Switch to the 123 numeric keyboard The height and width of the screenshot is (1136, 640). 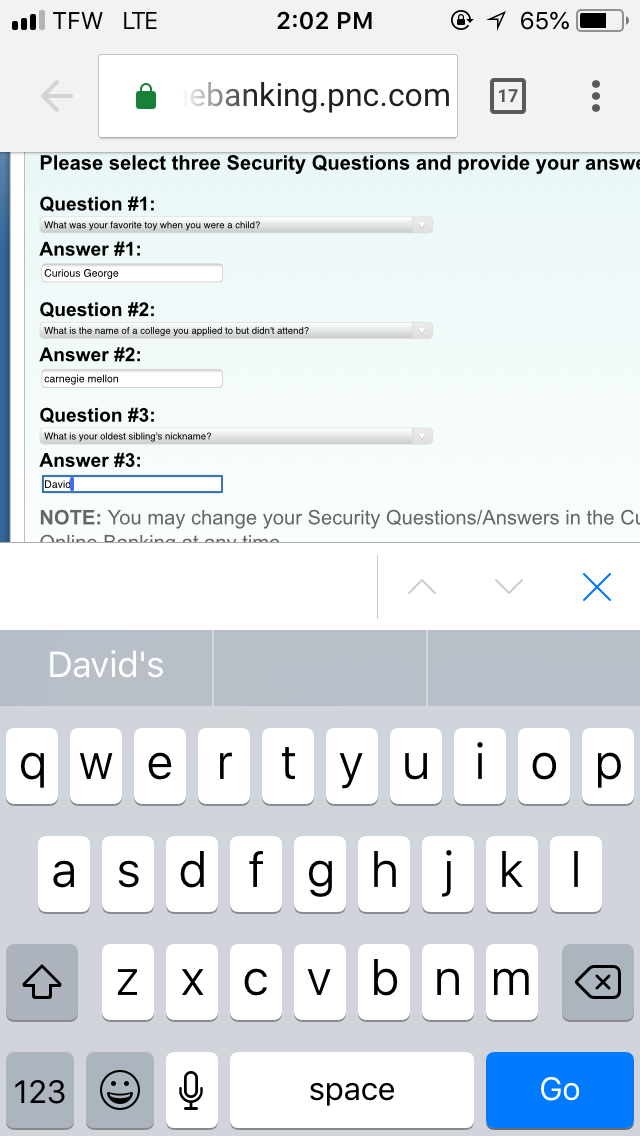(x=40, y=1090)
